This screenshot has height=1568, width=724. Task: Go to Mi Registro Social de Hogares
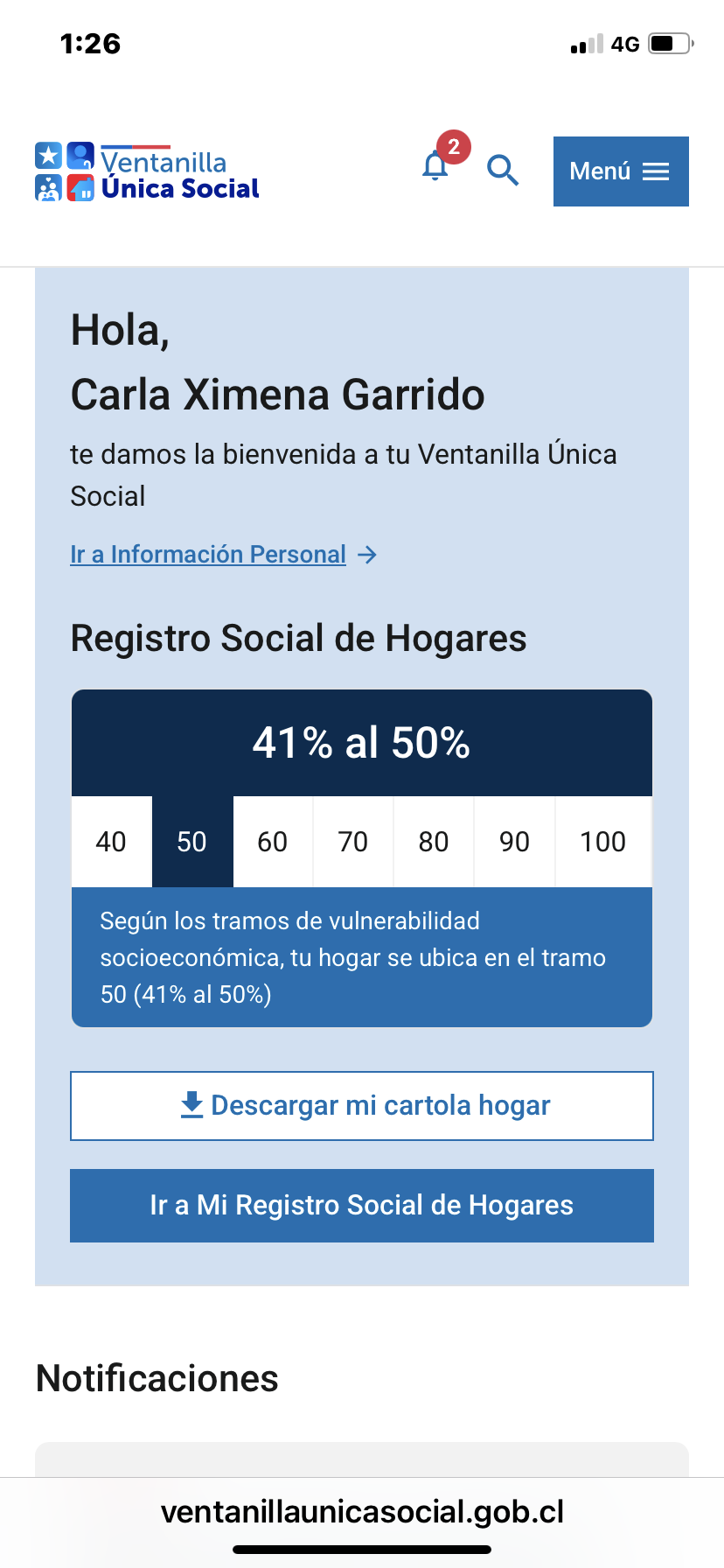click(362, 1206)
